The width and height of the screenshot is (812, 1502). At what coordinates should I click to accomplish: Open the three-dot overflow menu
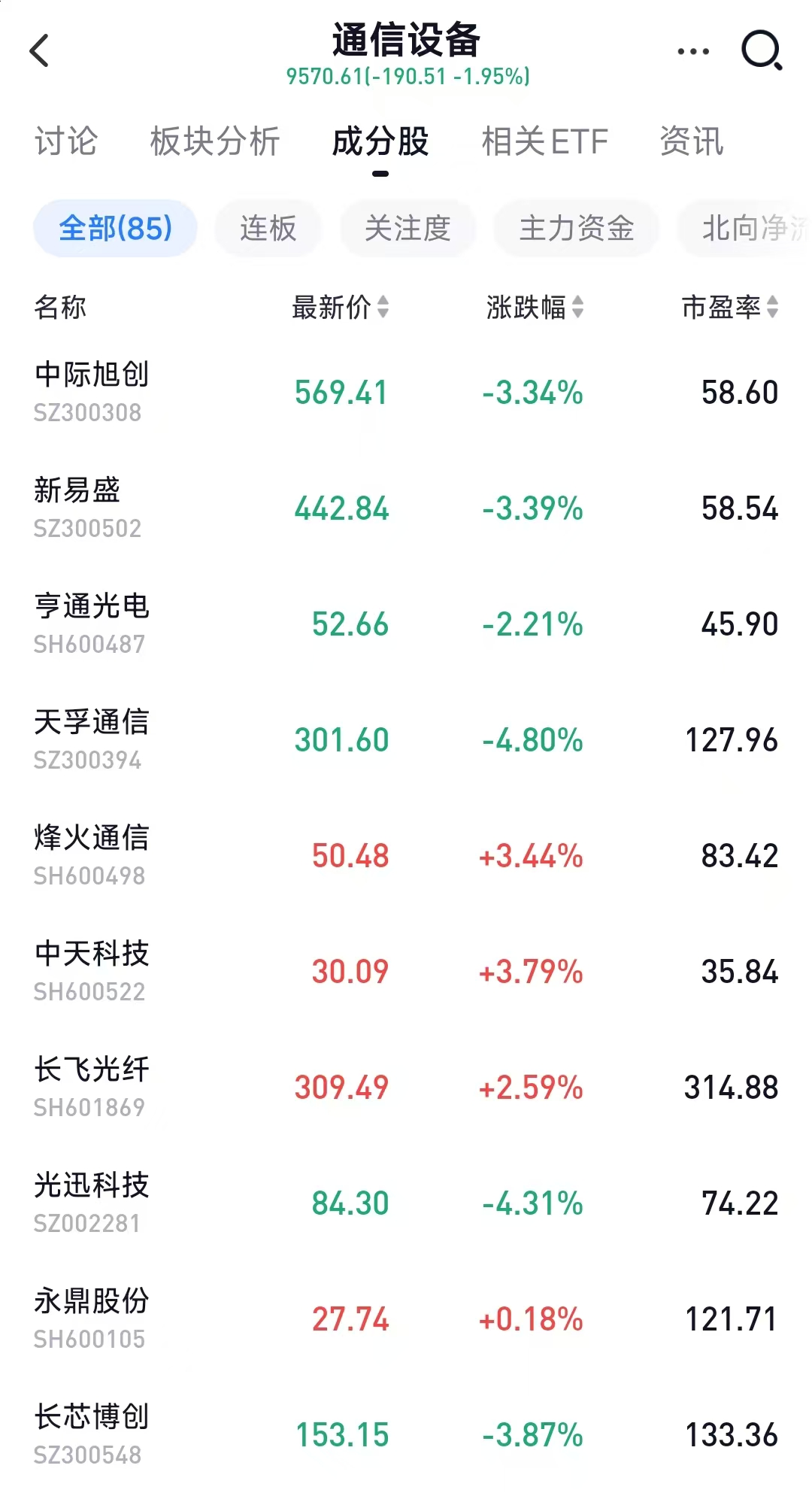692,51
